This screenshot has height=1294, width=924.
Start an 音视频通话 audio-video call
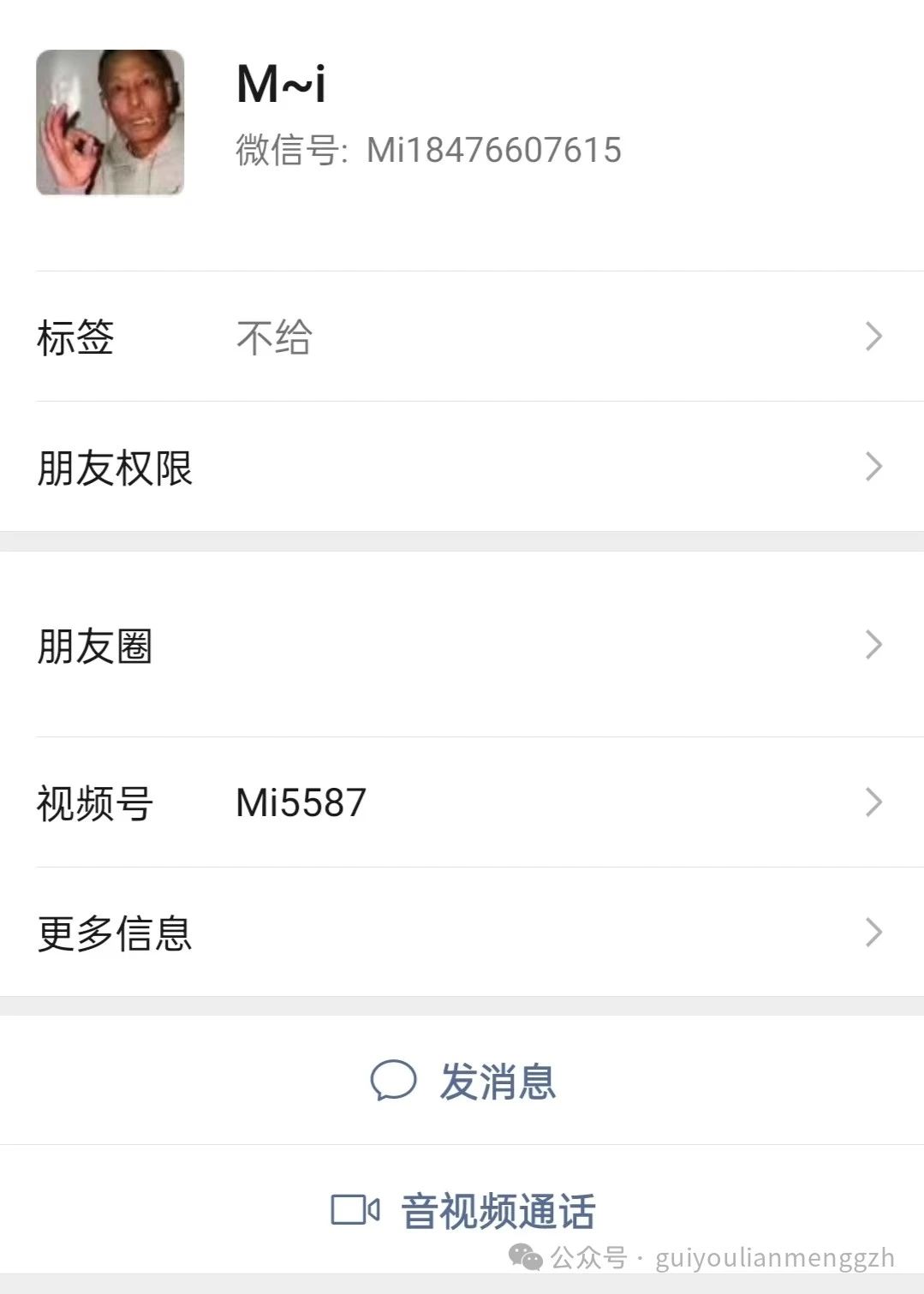pos(499,1210)
